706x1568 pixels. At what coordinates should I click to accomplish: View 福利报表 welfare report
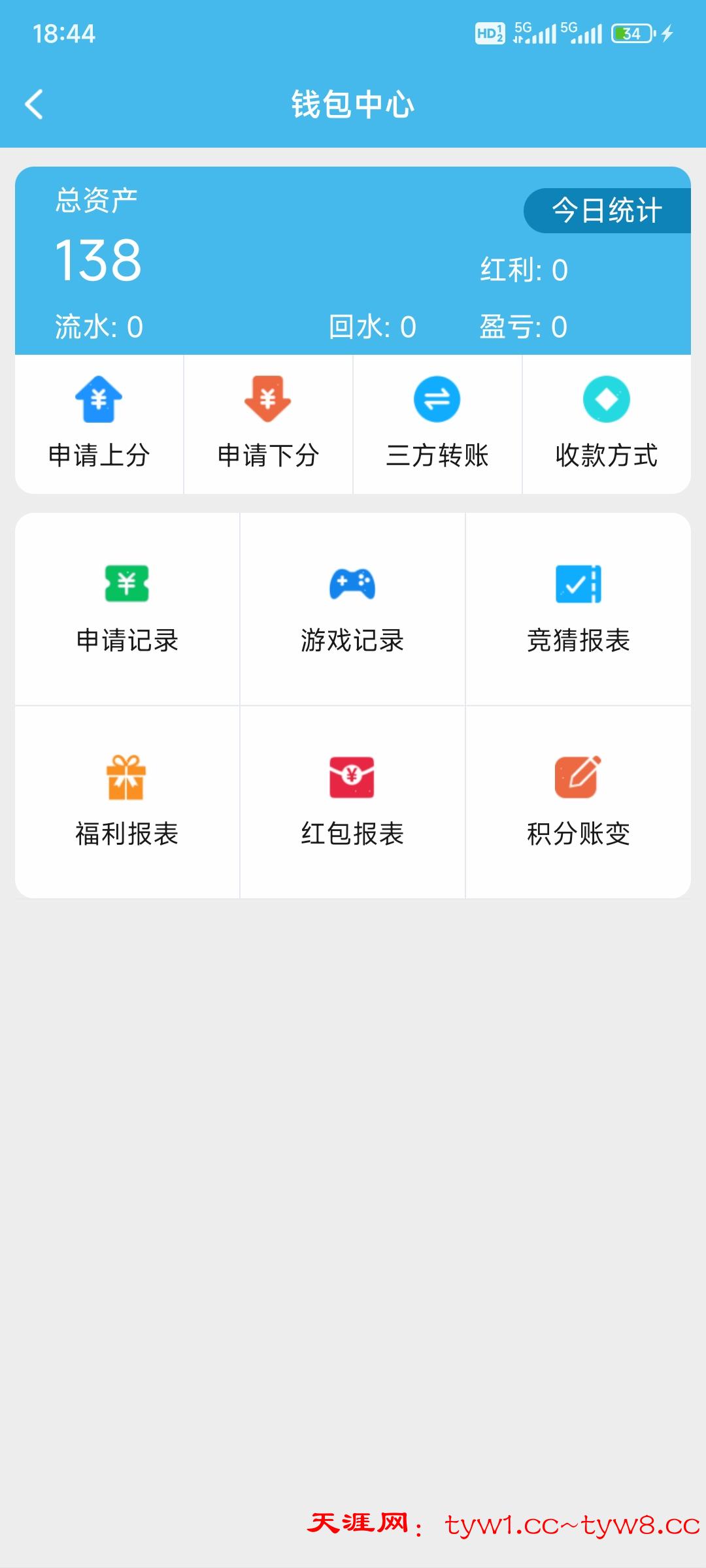click(127, 802)
